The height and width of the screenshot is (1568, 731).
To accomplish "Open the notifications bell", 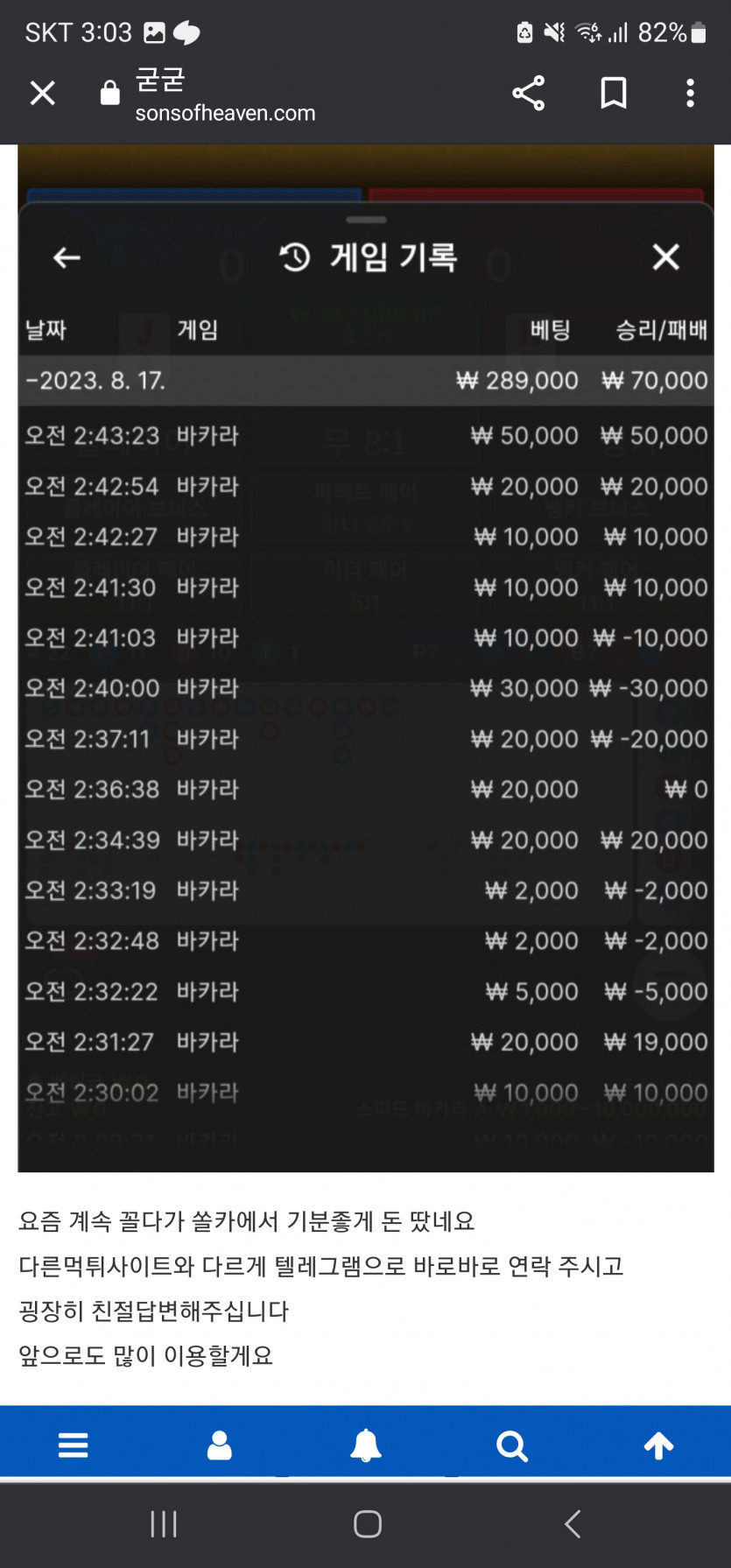I will [x=366, y=1445].
